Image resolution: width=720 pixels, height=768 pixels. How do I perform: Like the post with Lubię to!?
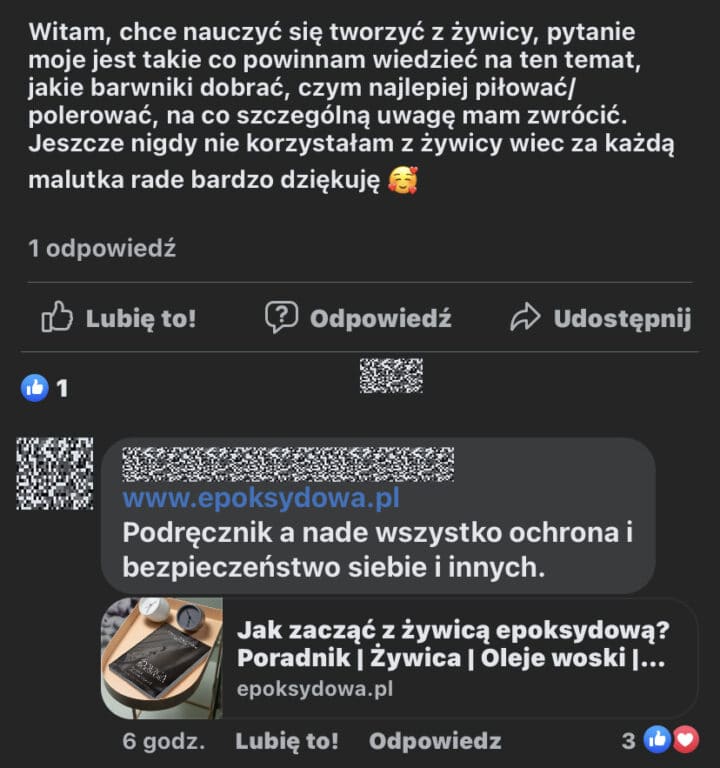click(x=119, y=318)
